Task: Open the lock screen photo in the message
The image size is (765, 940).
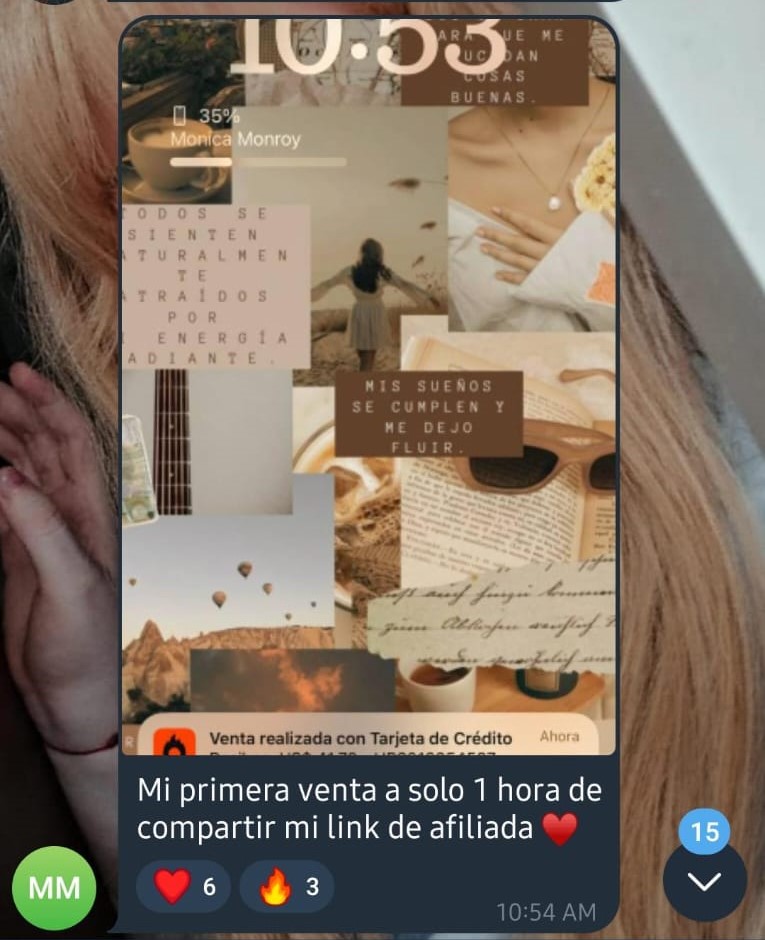Action: [368, 390]
